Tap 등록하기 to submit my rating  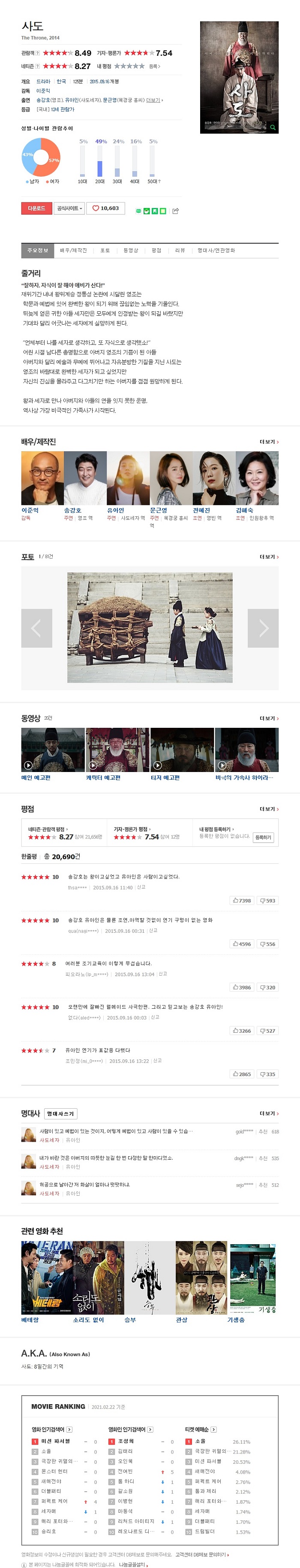point(263,838)
